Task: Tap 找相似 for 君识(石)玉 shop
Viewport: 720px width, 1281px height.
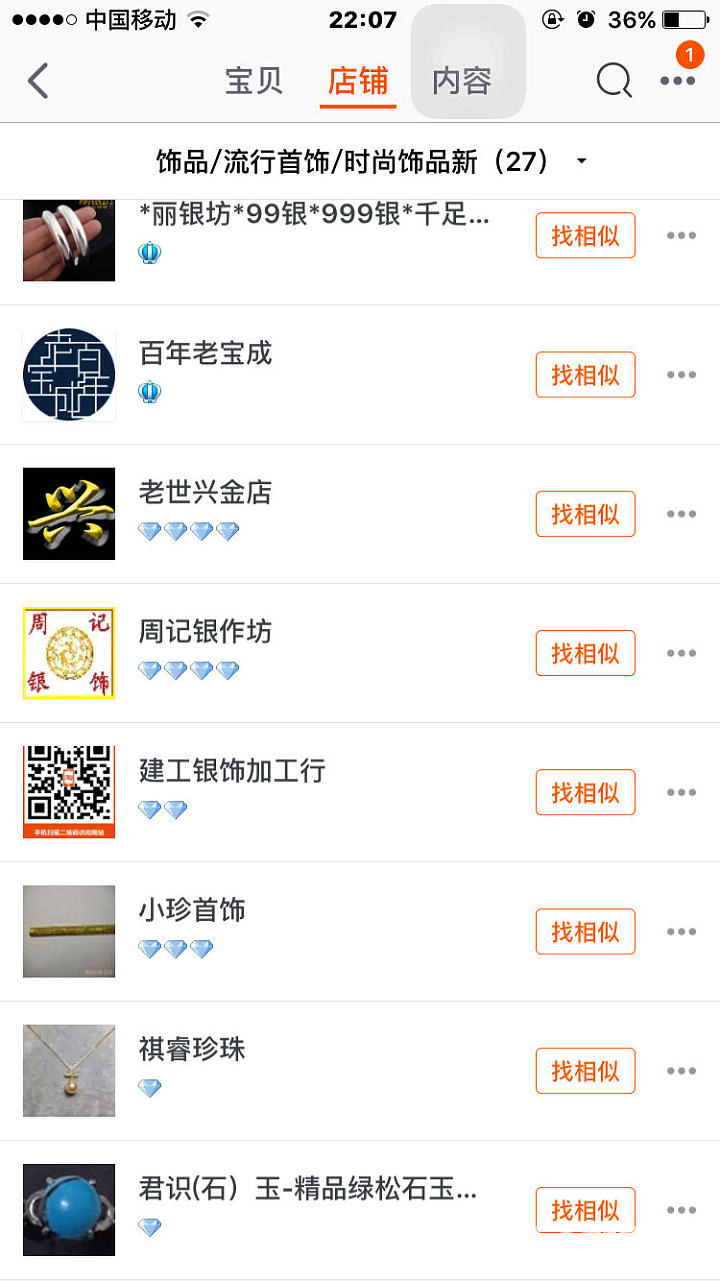Action: tap(585, 1210)
